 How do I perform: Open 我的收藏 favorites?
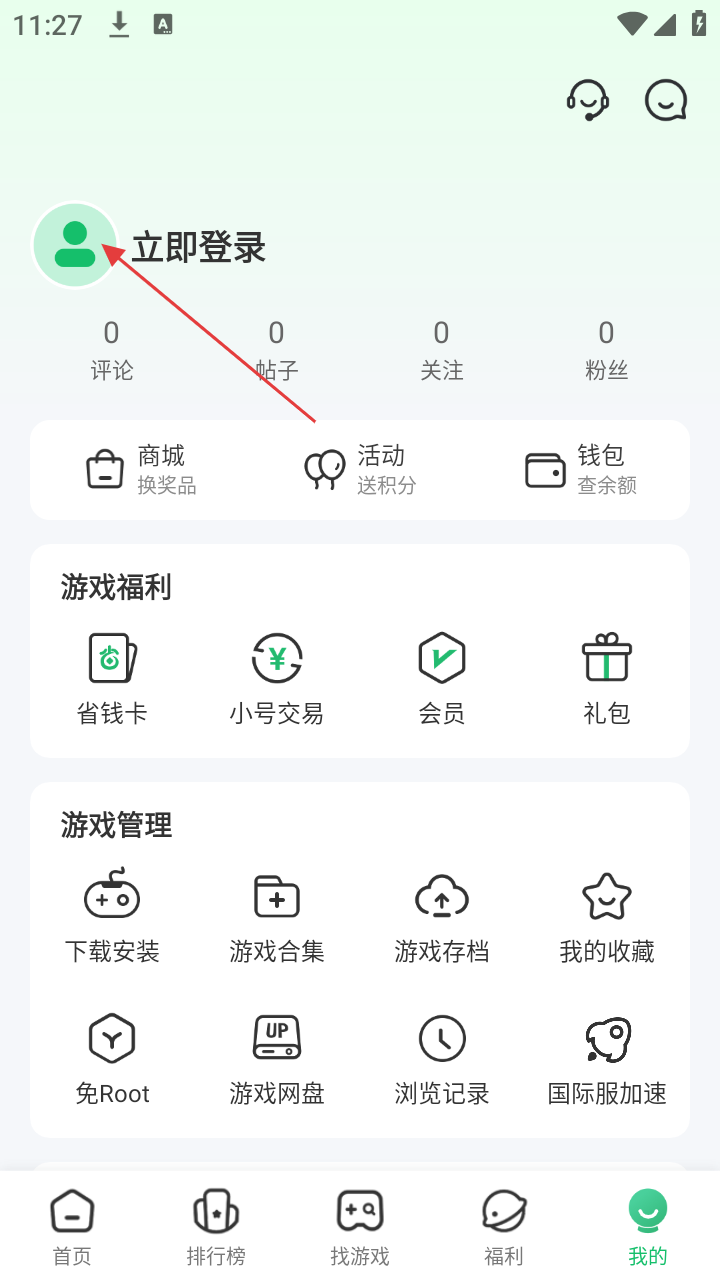point(607,916)
